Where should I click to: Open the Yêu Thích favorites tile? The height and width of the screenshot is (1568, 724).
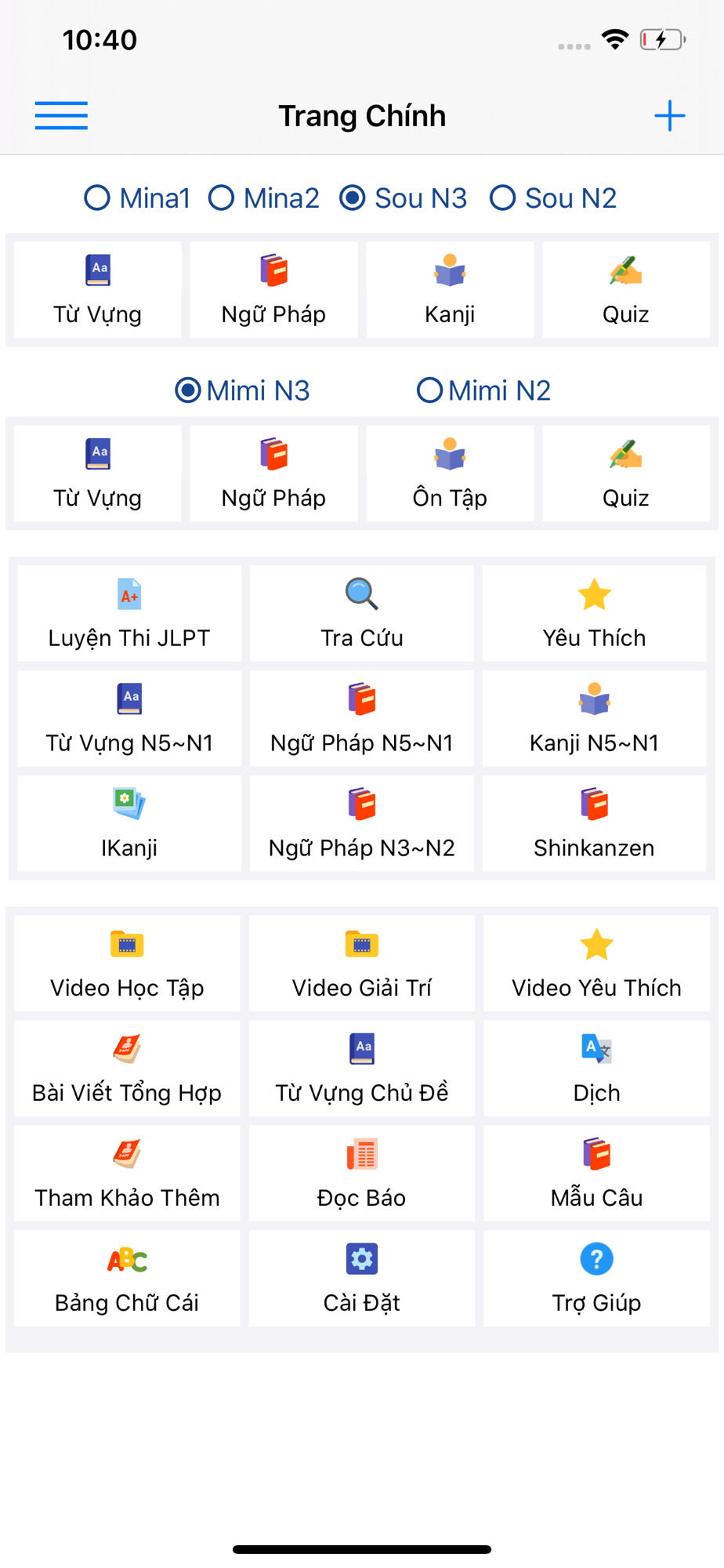click(595, 614)
